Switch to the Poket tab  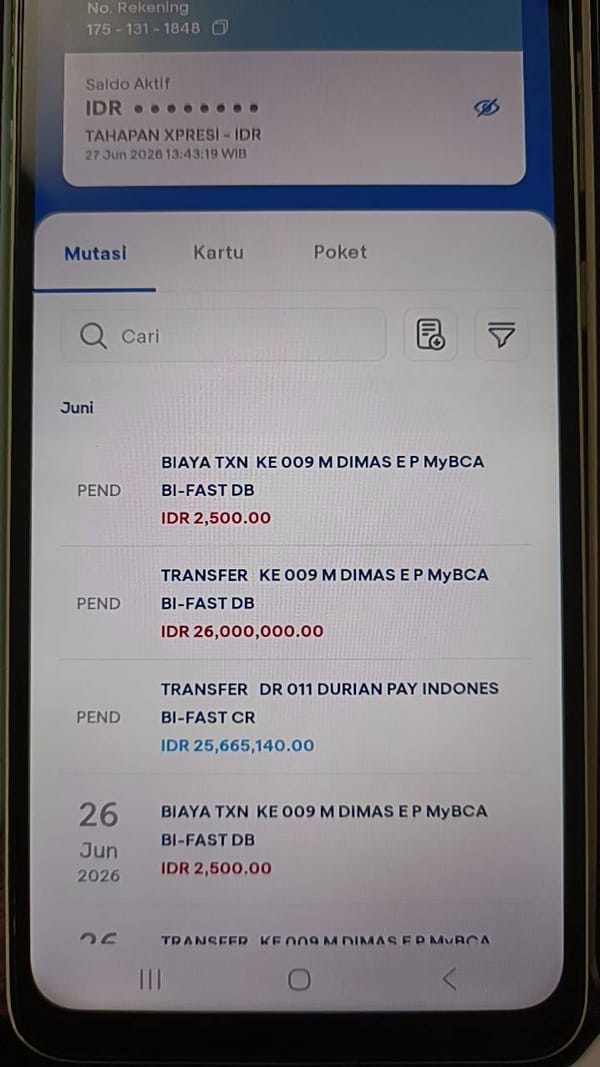[x=340, y=252]
